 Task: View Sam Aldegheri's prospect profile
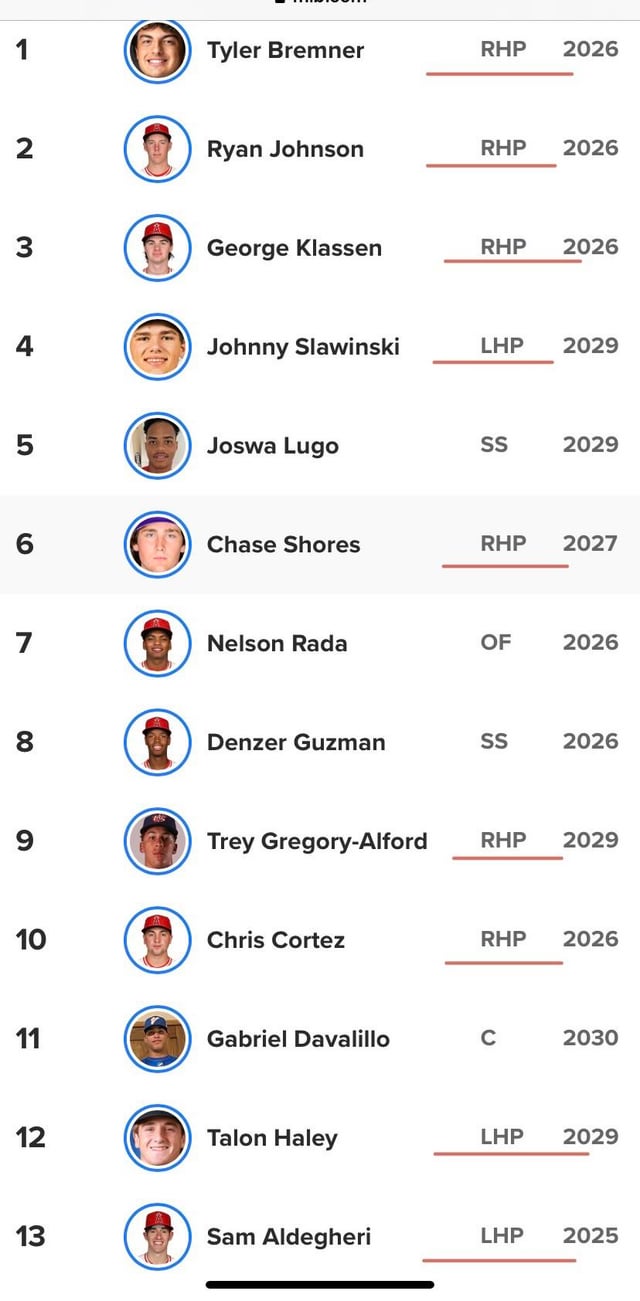(x=289, y=1237)
